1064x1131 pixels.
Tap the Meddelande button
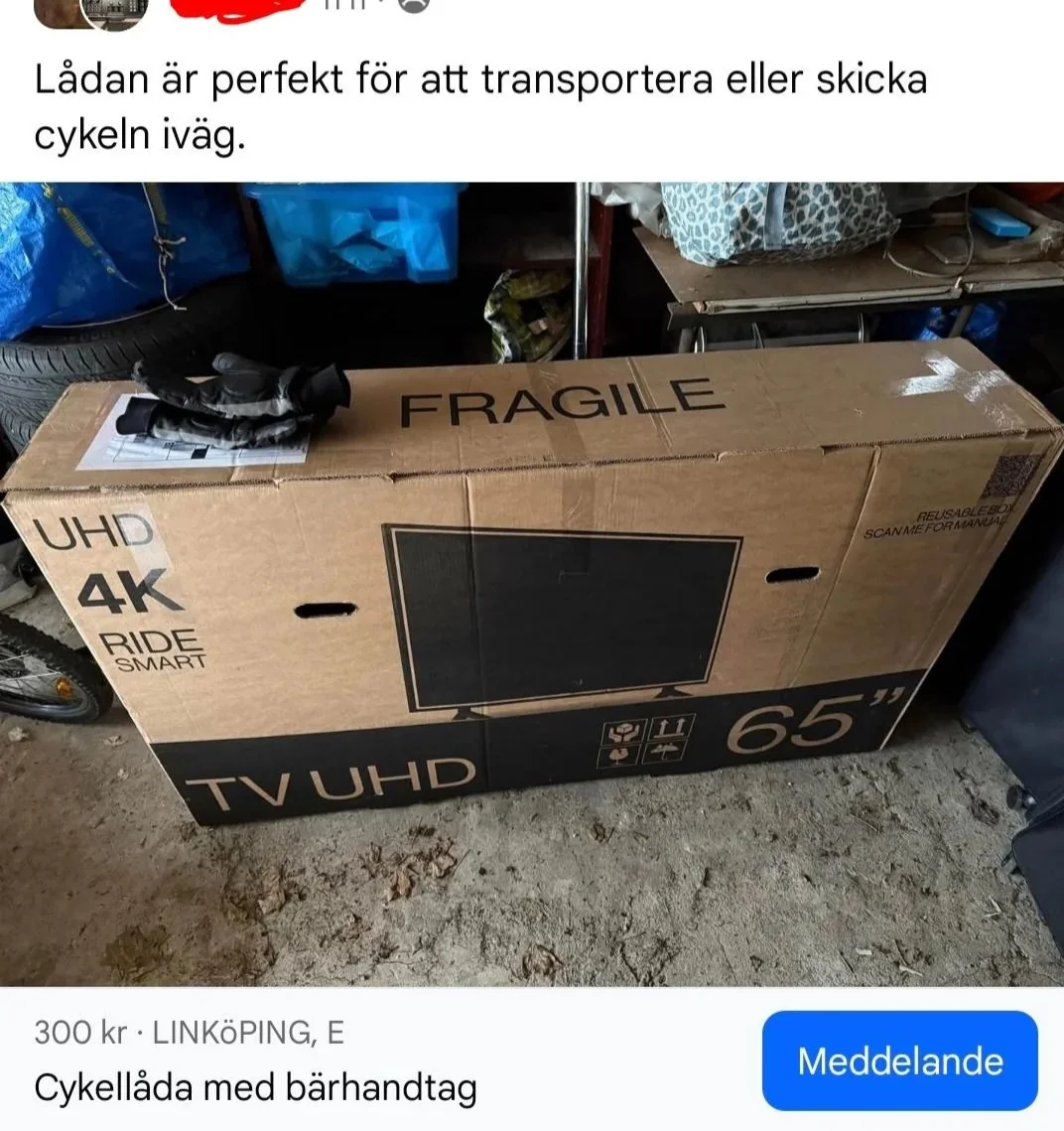tap(899, 1060)
